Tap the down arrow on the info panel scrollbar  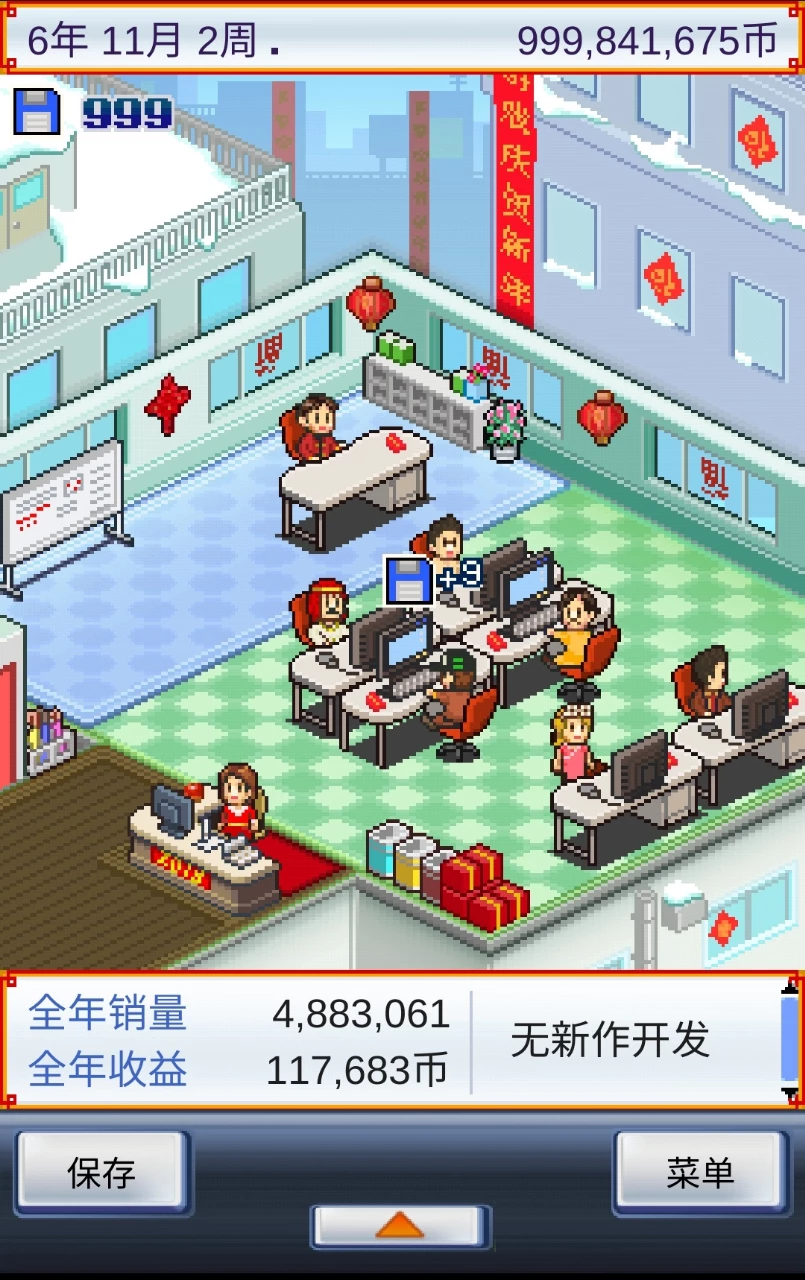790,1092
